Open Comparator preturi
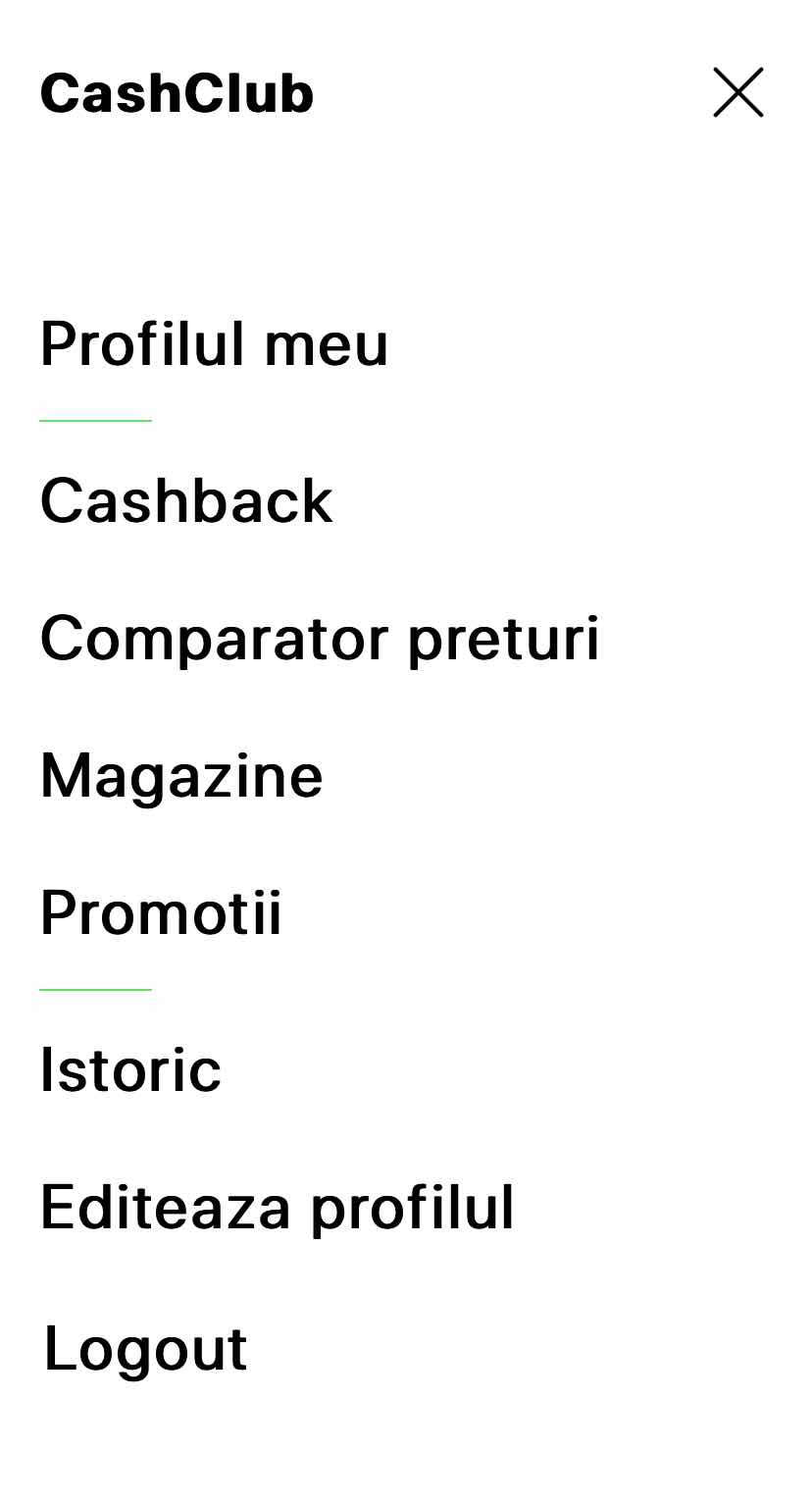Screen dimensions: 812x1503 pos(320,640)
